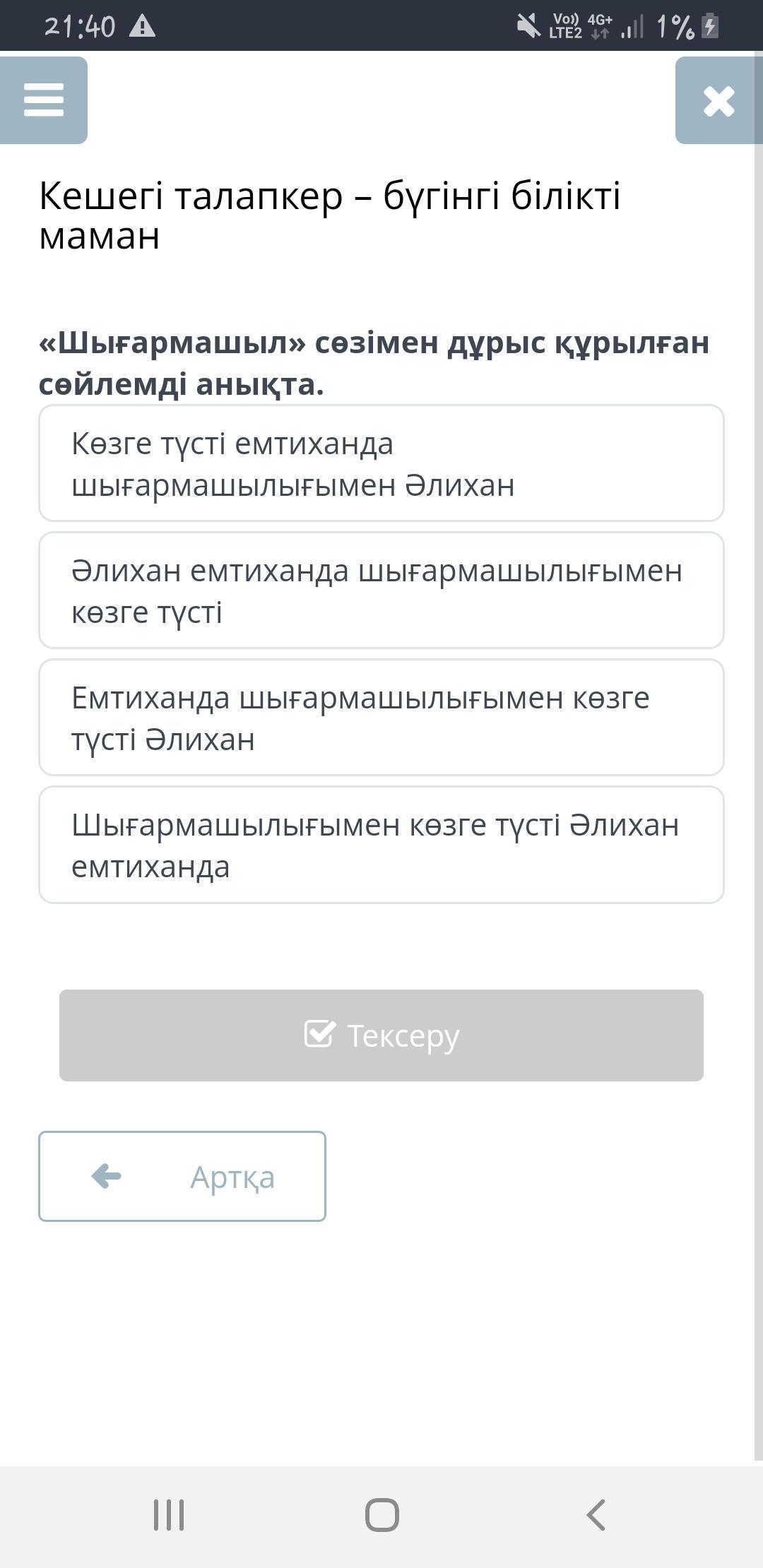Image resolution: width=763 pixels, height=1568 pixels.
Task: Select answer starting 'Көзге түсті емтиханда'
Action: [x=381, y=463]
